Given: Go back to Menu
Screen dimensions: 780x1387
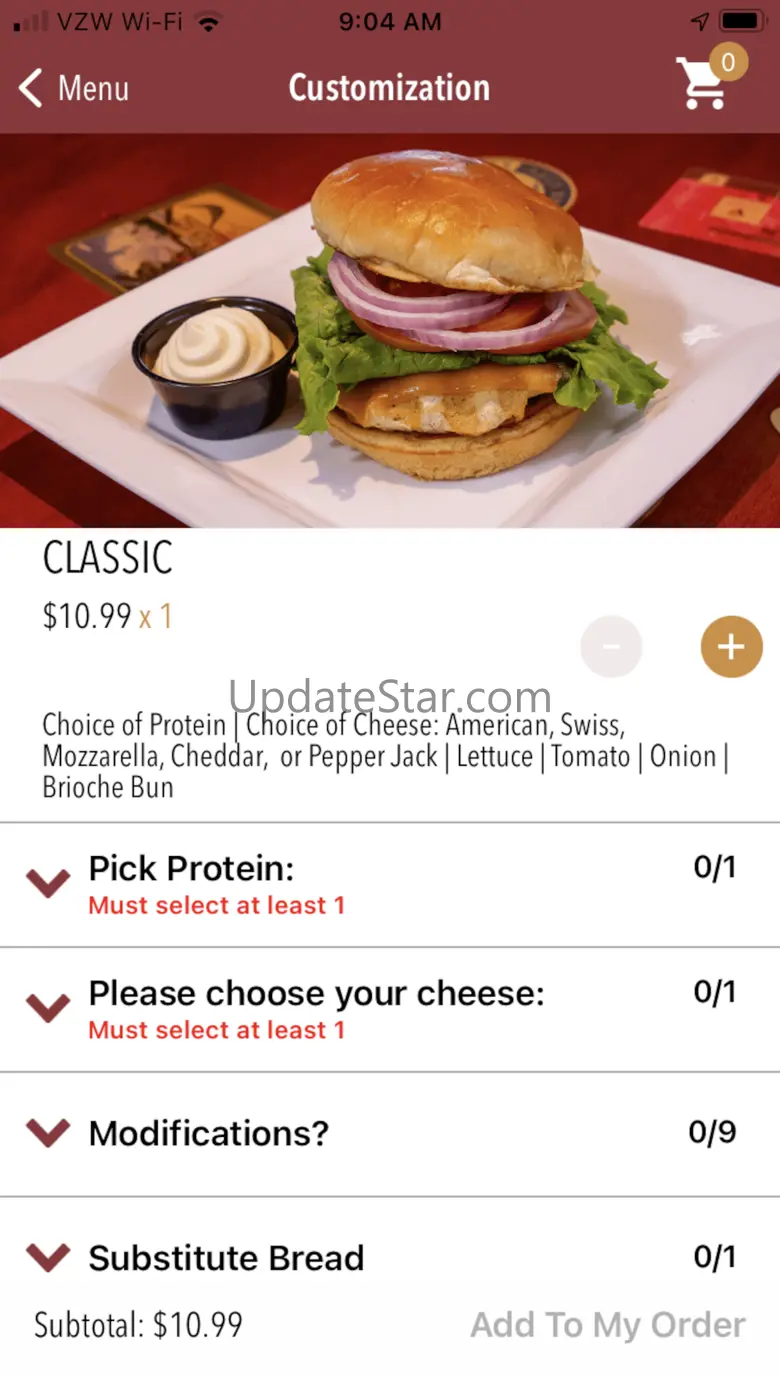Looking at the screenshot, I should tap(74, 88).
